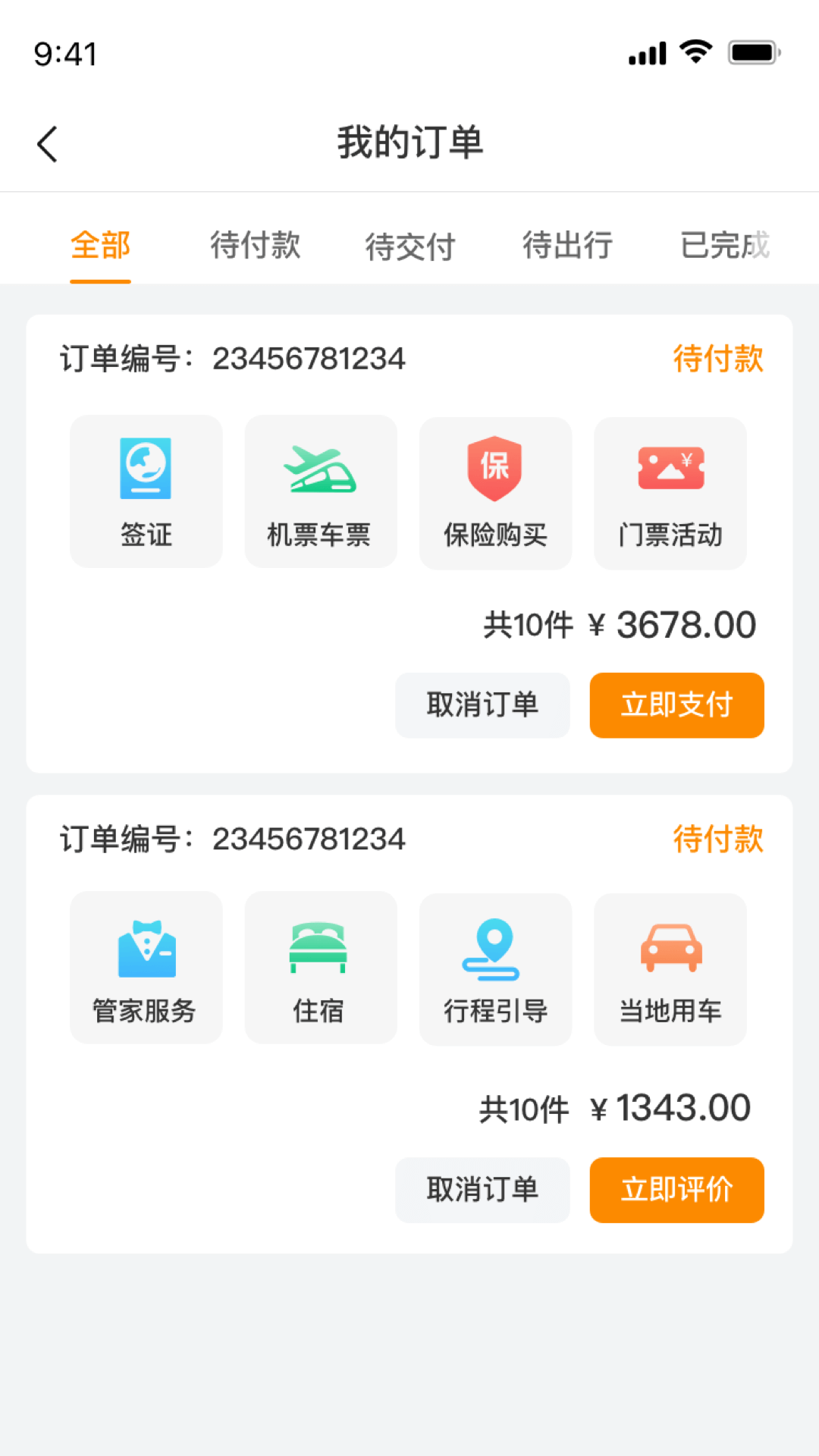
Task: Cancel the second order via 取消订单
Action: click(x=482, y=1190)
